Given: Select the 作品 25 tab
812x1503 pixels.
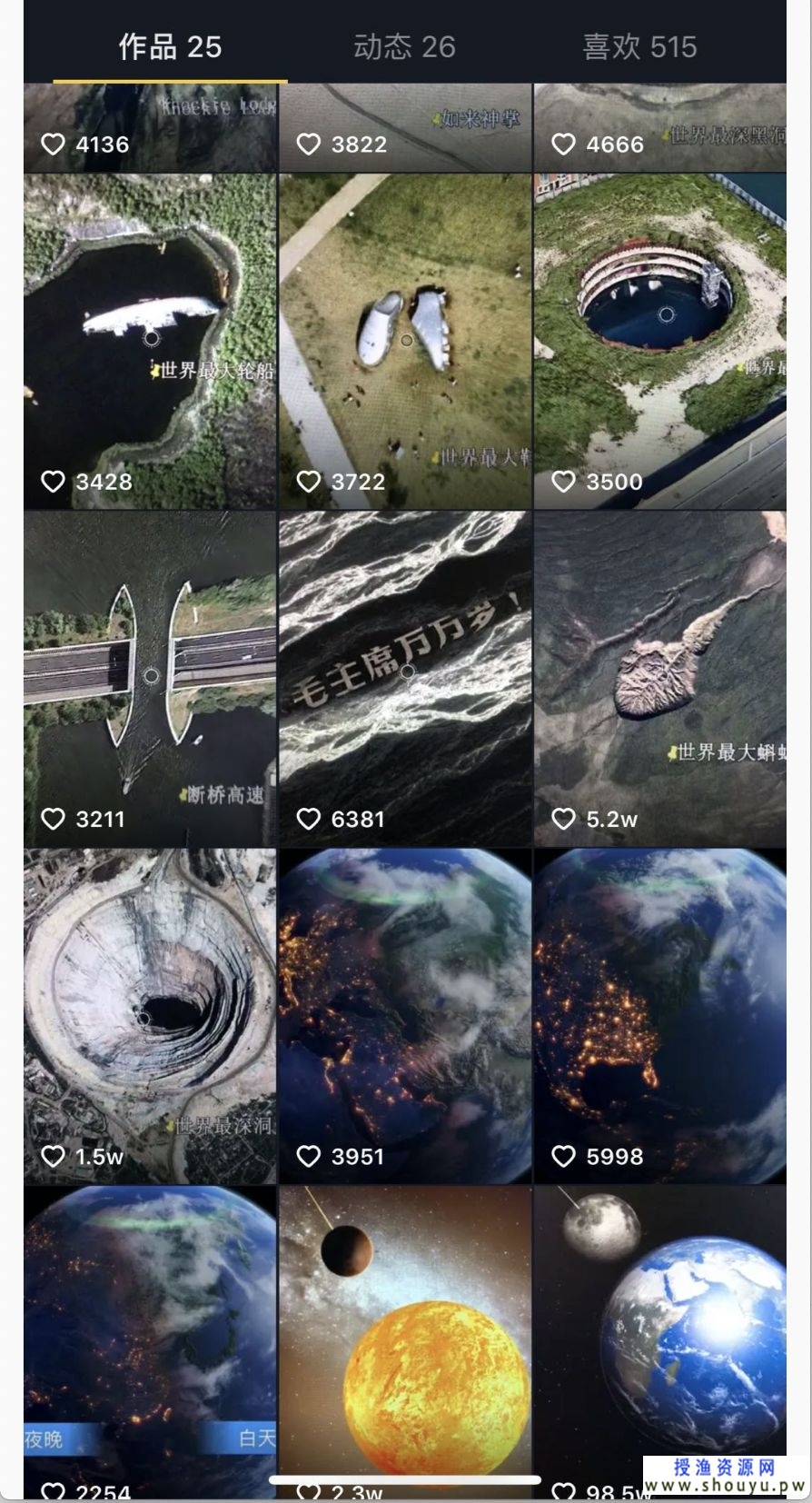Looking at the screenshot, I should tap(170, 46).
